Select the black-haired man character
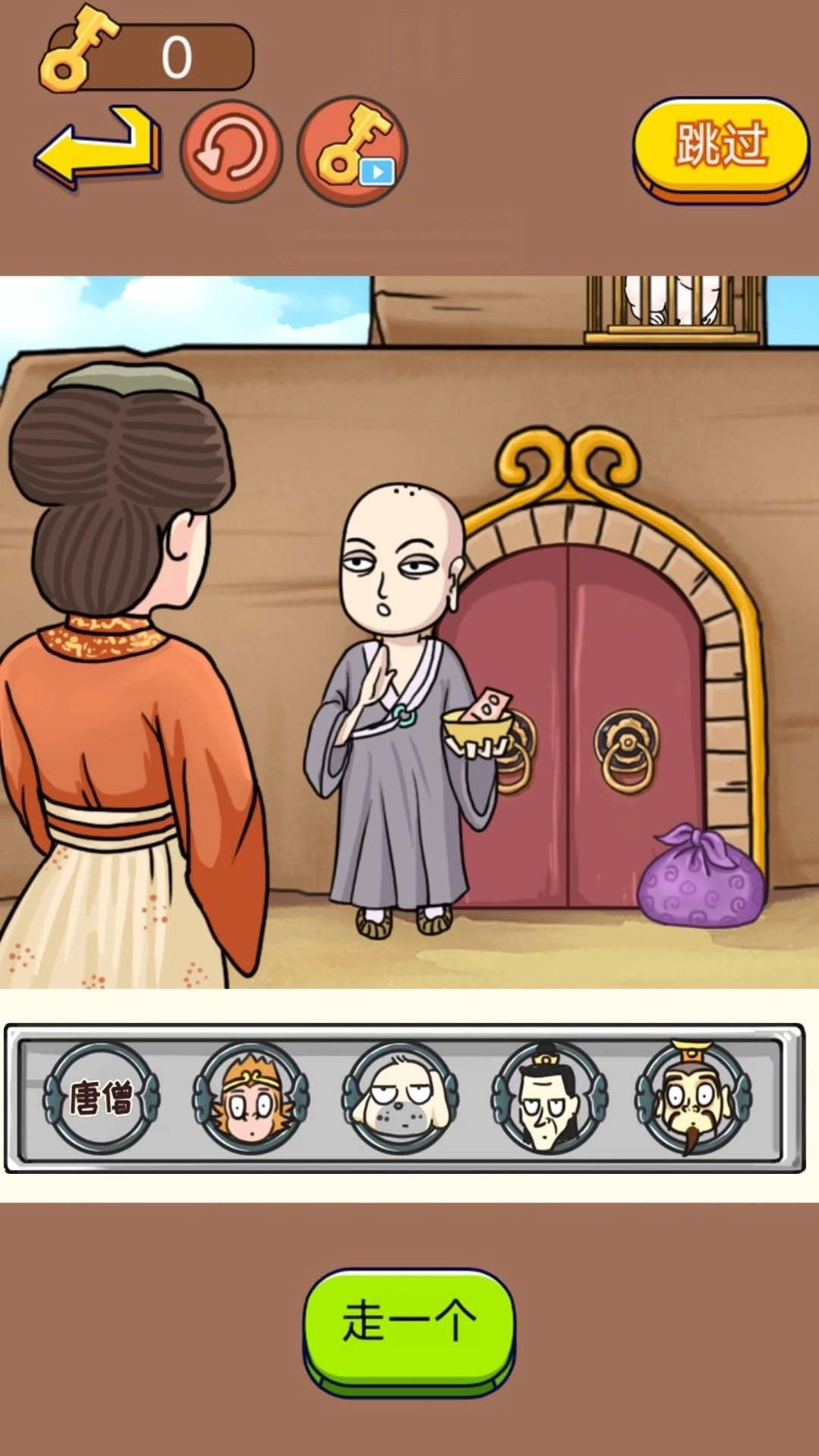Screen dimensions: 819x1456 click(549, 1097)
